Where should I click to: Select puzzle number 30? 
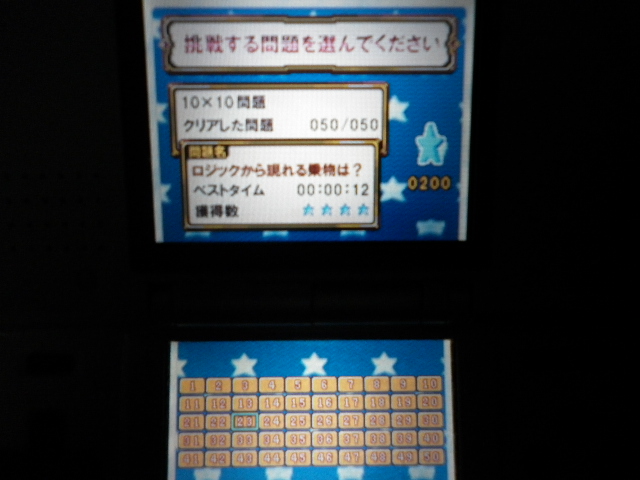click(430, 420)
